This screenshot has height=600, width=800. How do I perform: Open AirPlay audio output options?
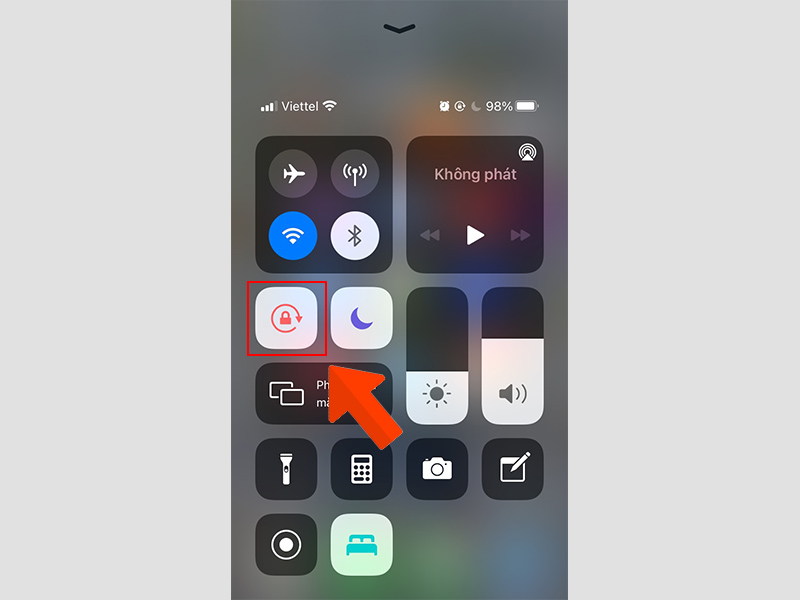[527, 152]
